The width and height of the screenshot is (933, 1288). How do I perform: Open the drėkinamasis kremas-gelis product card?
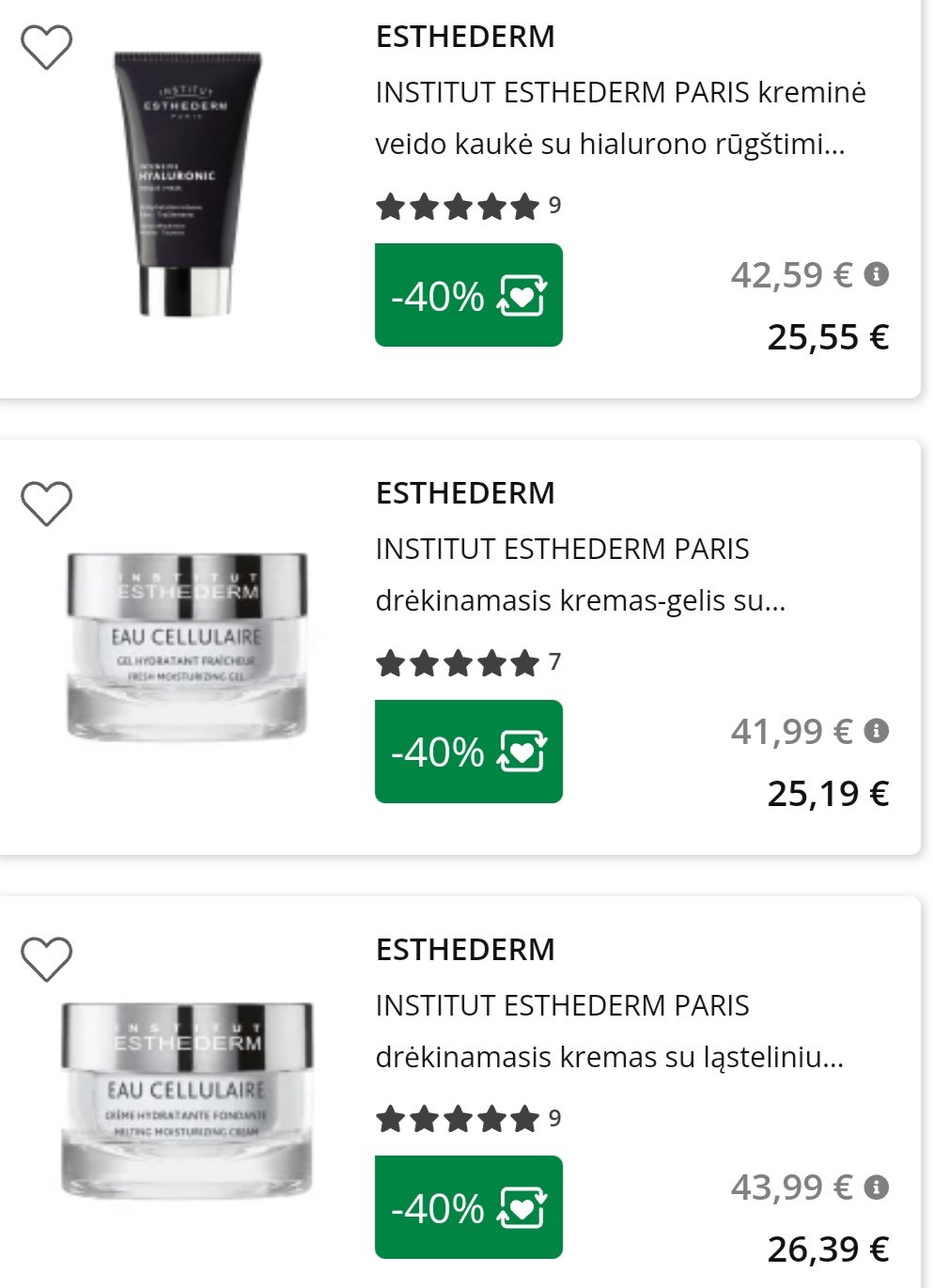[580, 574]
